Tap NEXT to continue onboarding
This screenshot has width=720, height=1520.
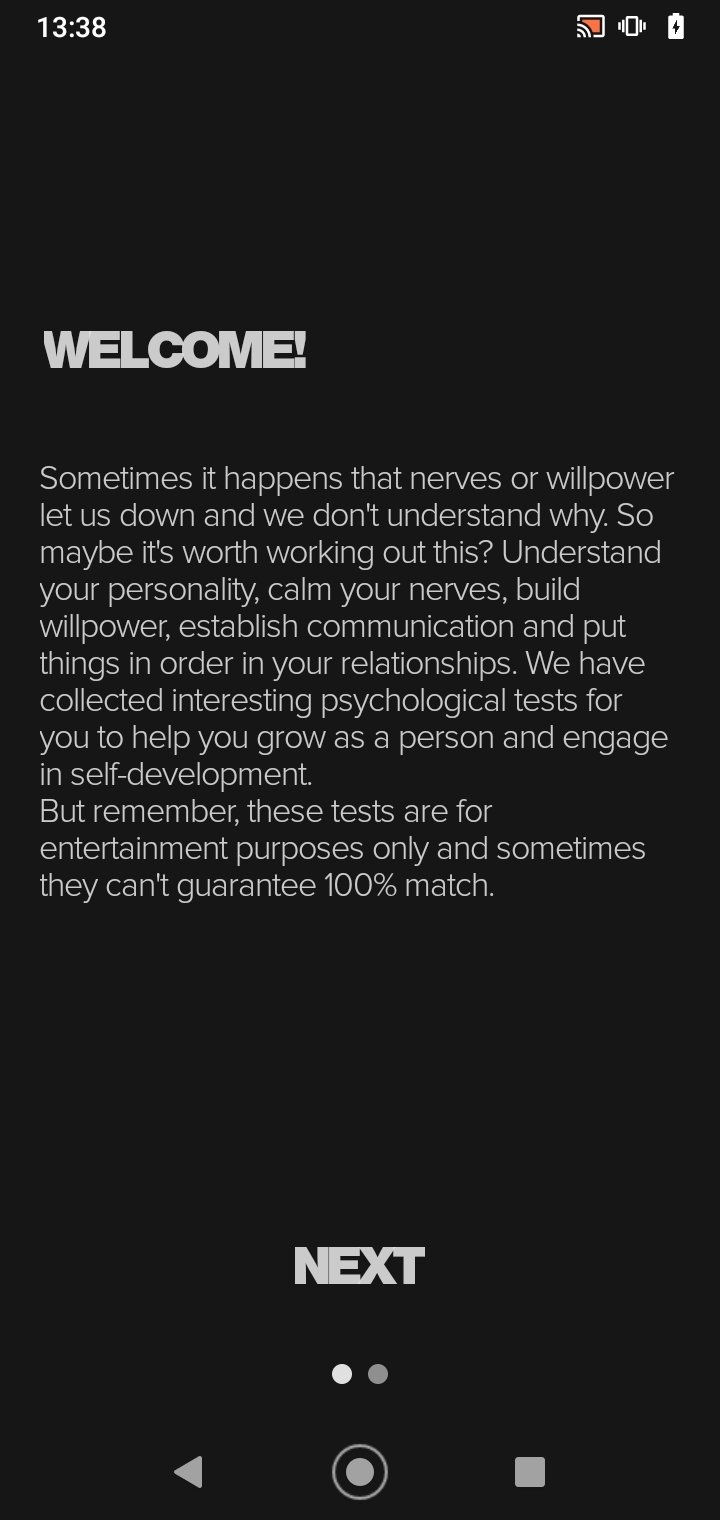click(x=359, y=1266)
